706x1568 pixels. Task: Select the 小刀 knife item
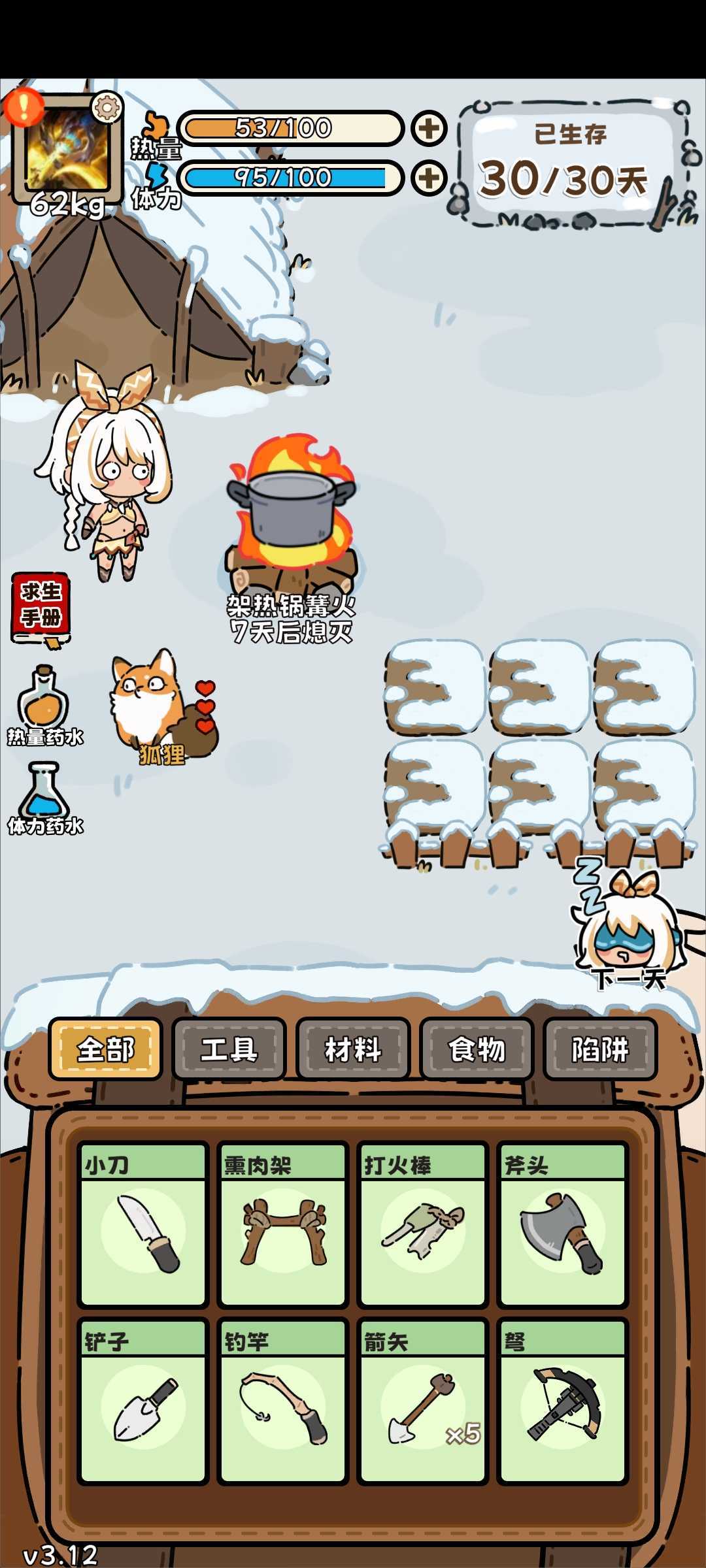pyautogui.click(x=143, y=1225)
